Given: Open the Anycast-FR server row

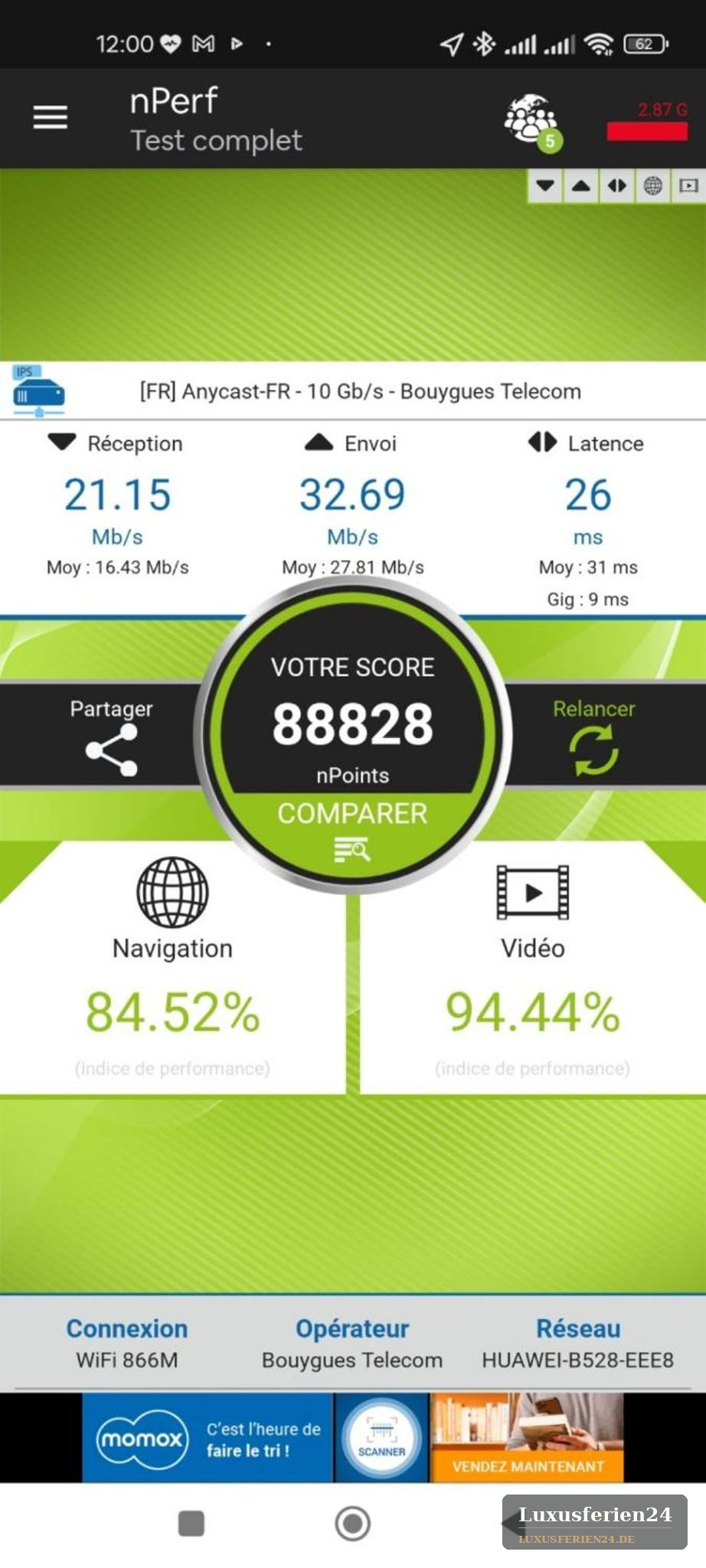Looking at the screenshot, I should click(x=353, y=391).
